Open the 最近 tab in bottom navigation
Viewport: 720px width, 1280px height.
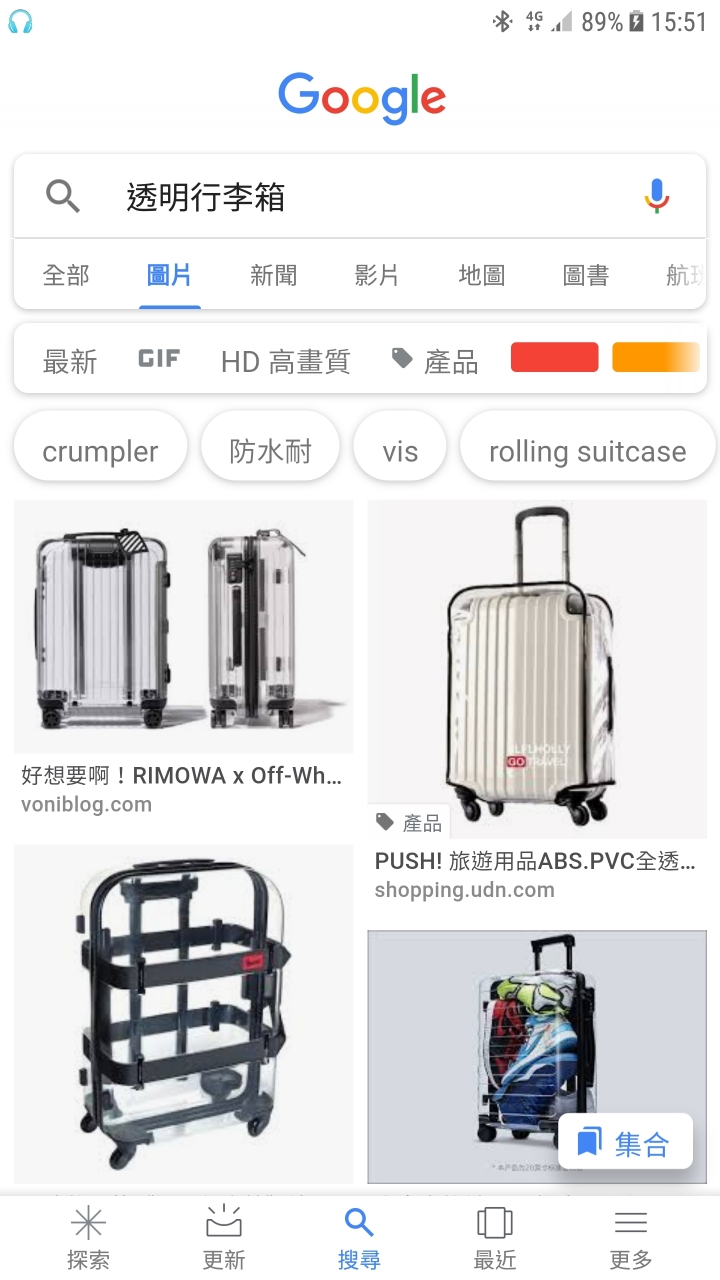pyautogui.click(x=494, y=1236)
